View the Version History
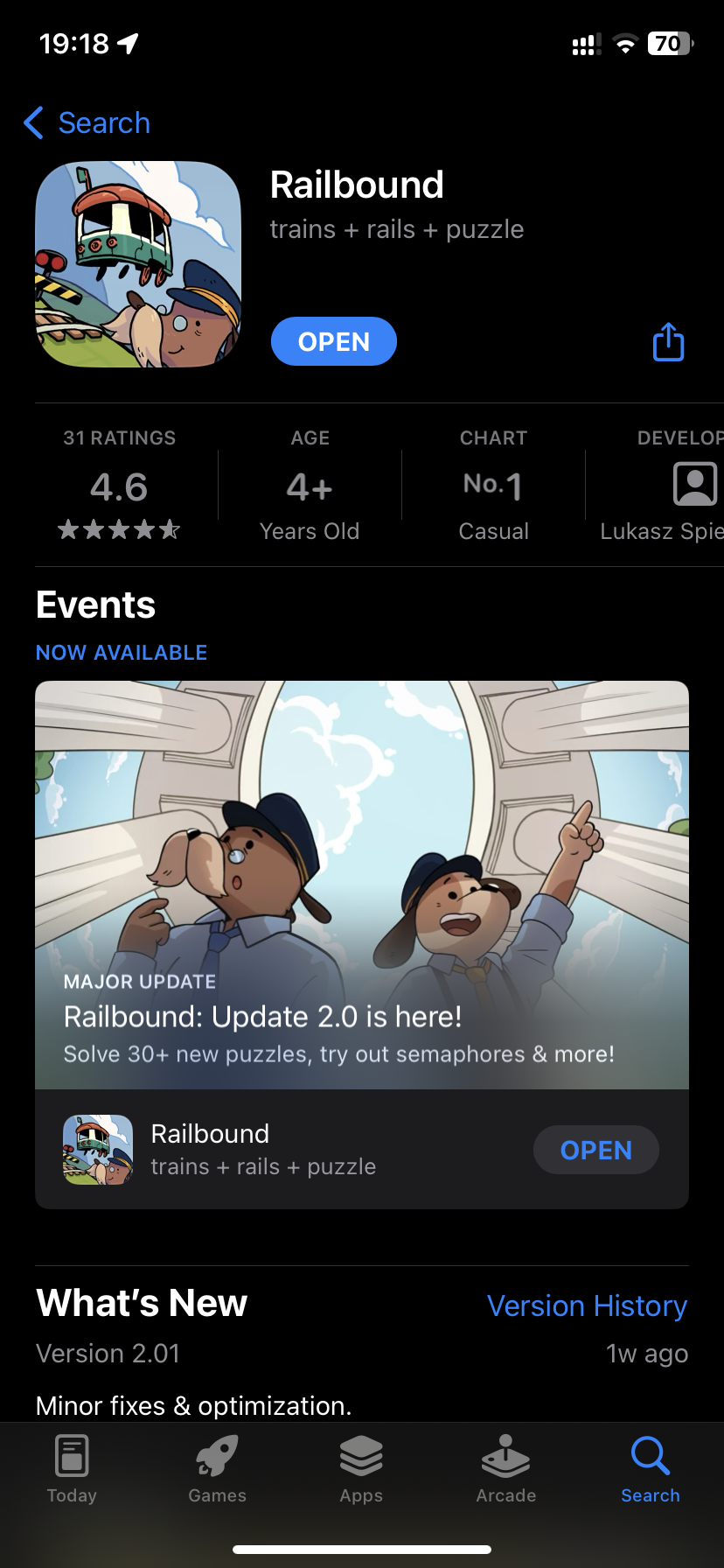Viewport: 724px width, 1568px height. point(587,1305)
